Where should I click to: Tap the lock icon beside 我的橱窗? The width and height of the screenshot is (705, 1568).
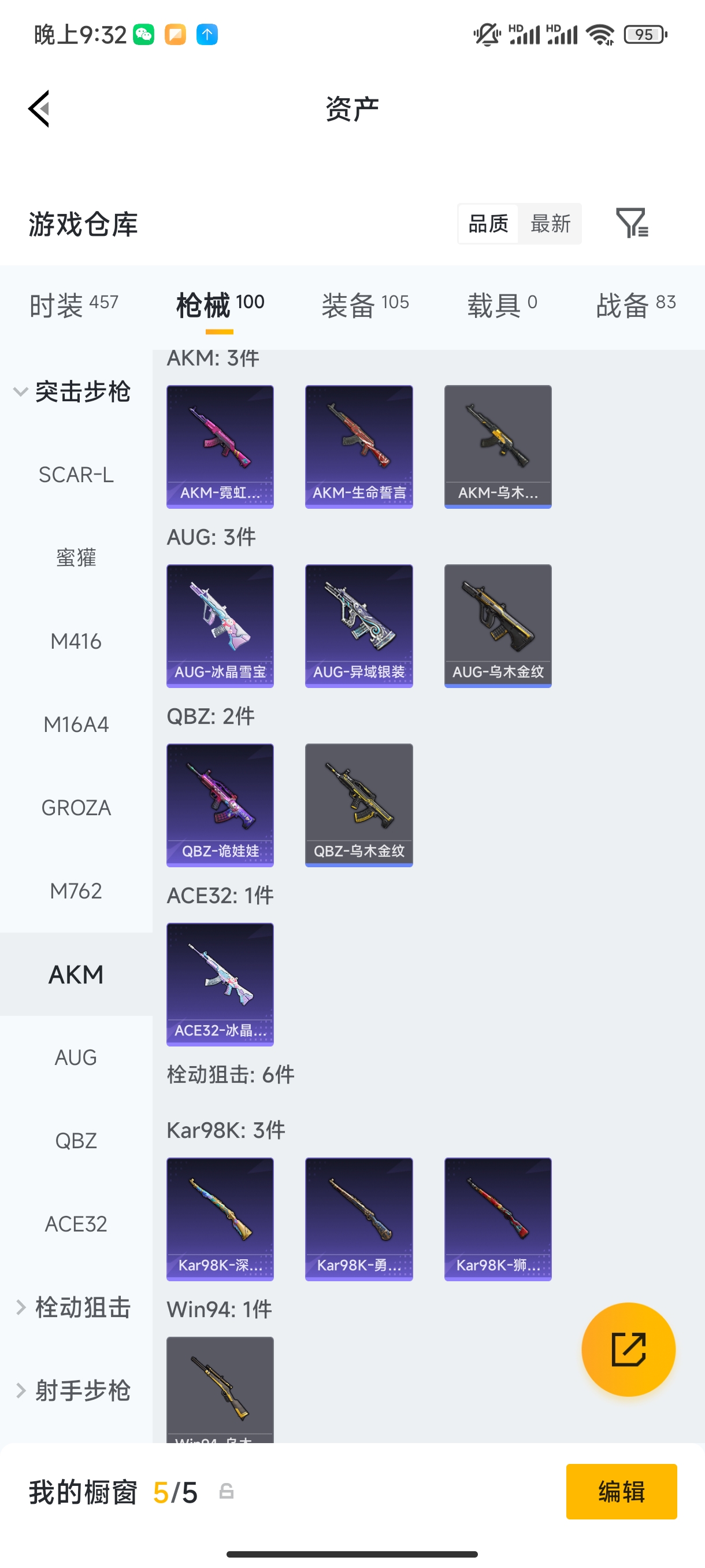point(227,1491)
